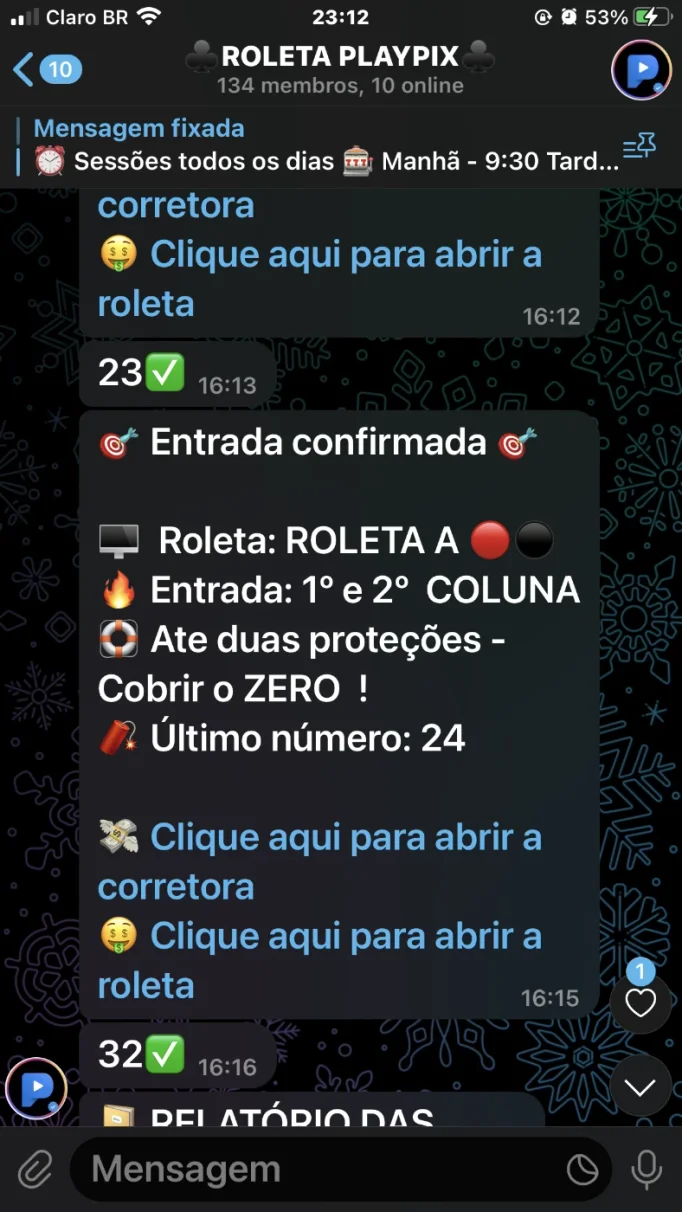Jump to reactions with the heart button

point(640,1001)
